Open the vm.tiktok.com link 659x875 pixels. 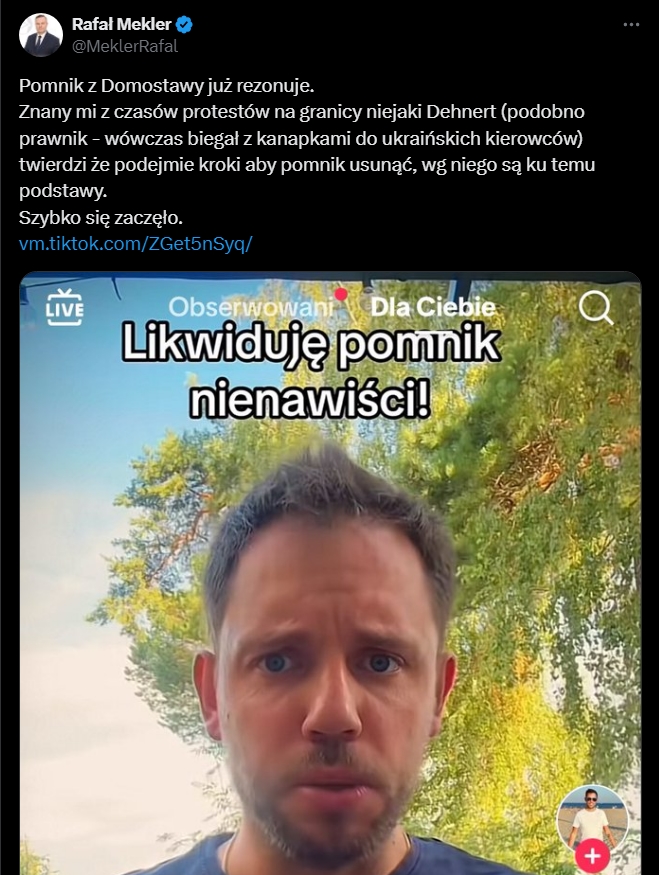tap(136, 243)
